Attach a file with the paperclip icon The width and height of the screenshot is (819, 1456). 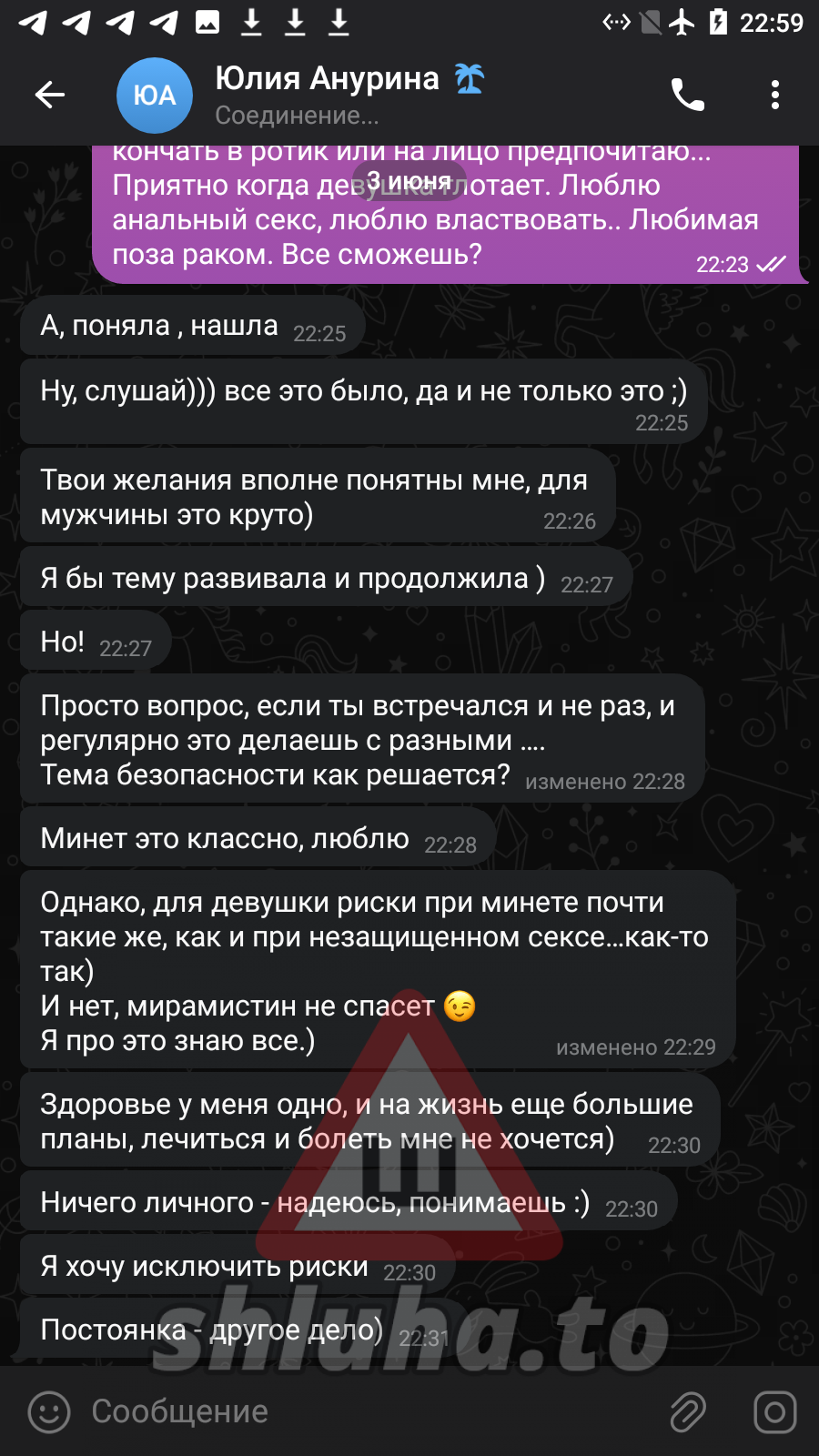pyautogui.click(x=688, y=1412)
